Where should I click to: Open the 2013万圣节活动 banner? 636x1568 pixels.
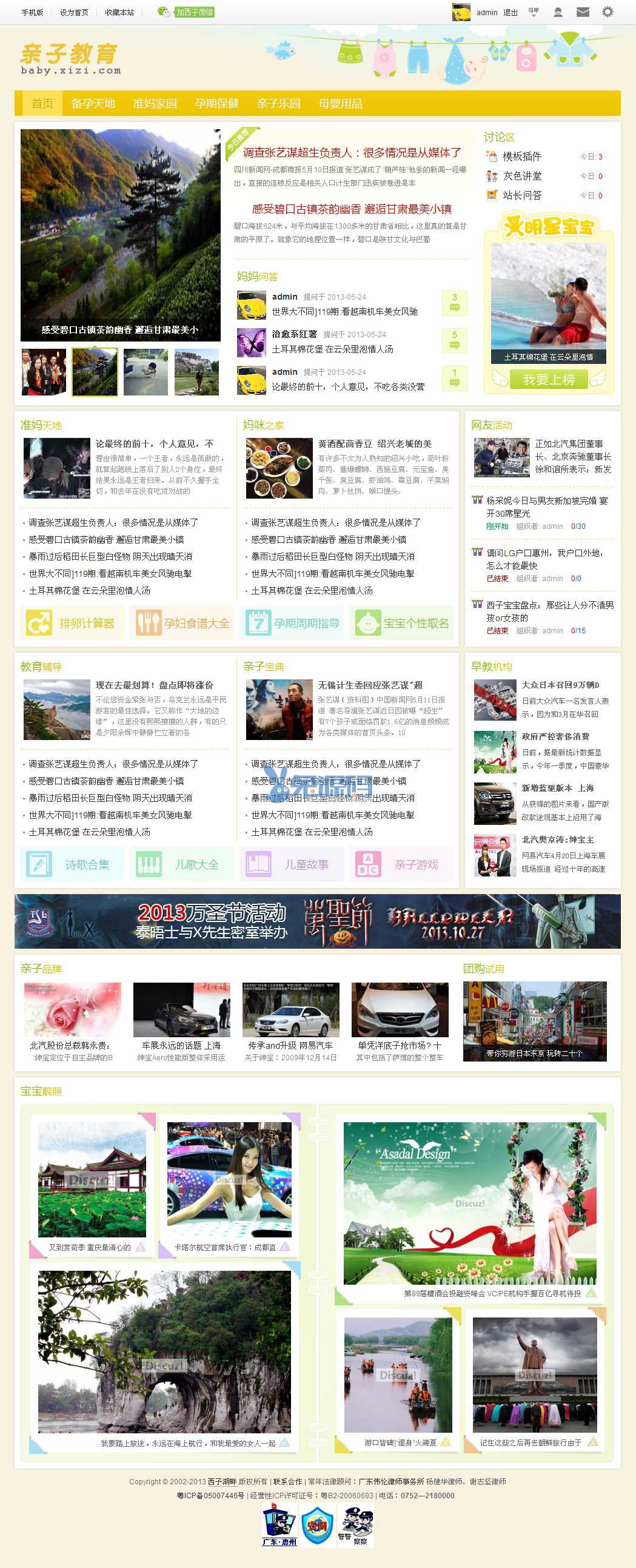(317, 921)
